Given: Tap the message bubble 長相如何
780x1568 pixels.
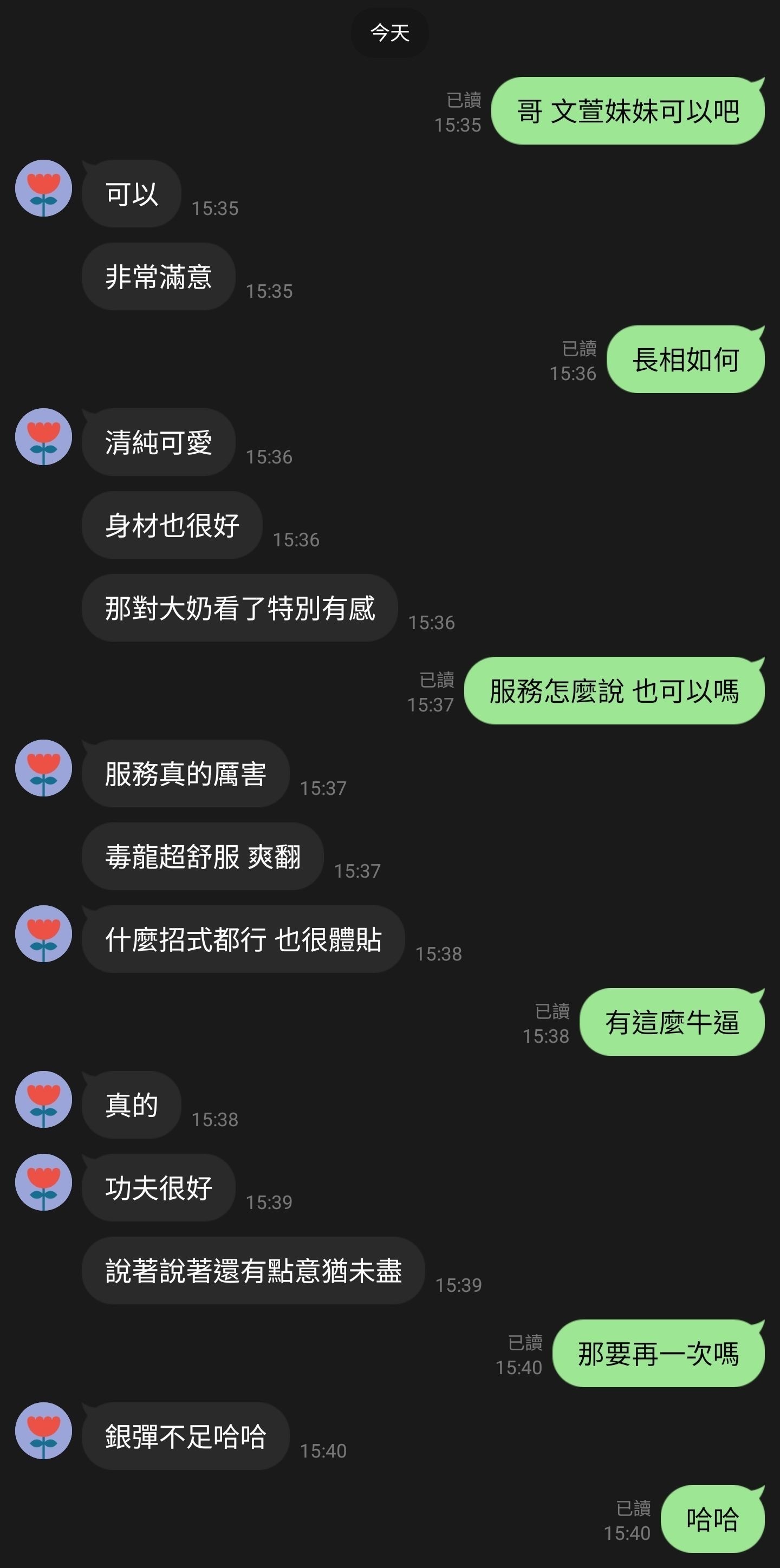Looking at the screenshot, I should point(685,359).
